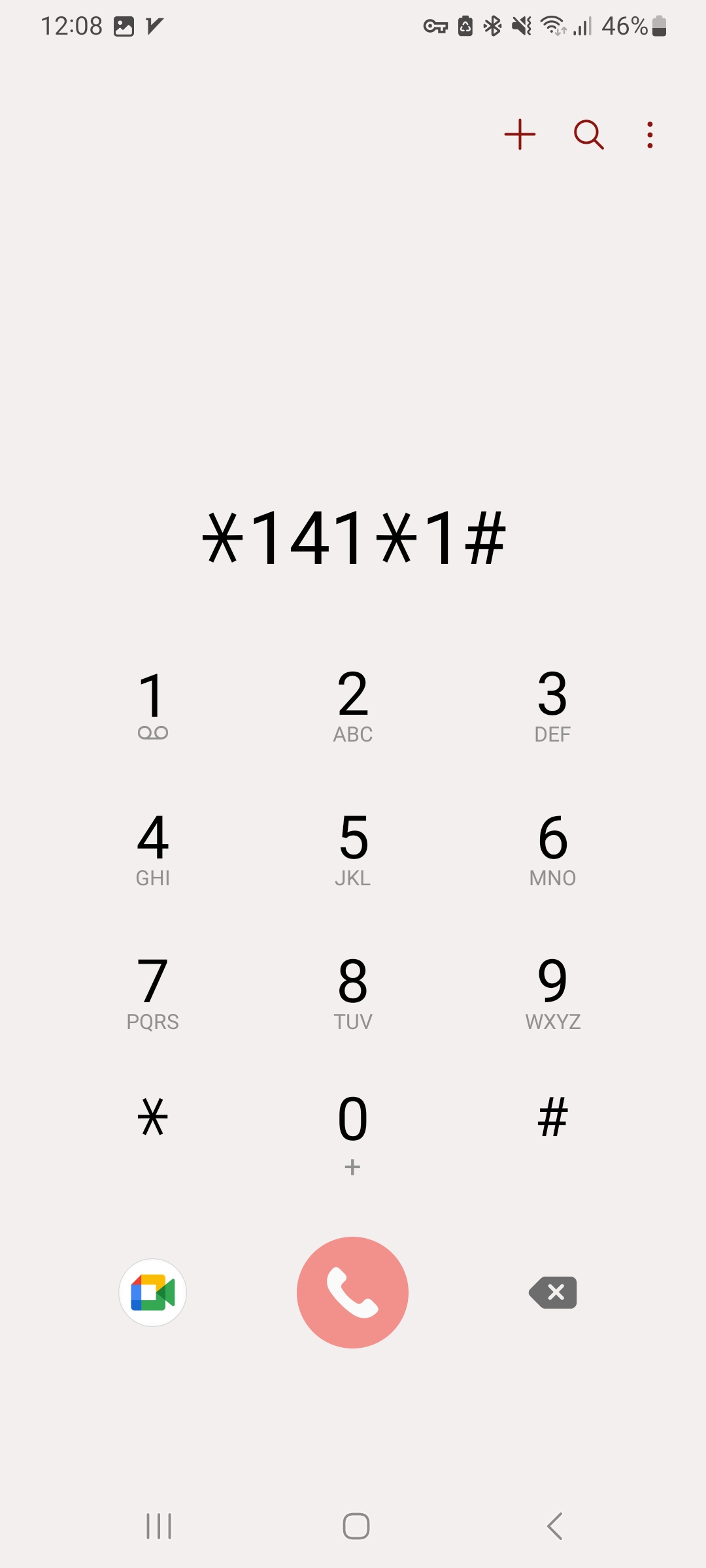Add the dialed number to contacts
Screen dimensions: 706x1568
tap(520, 135)
